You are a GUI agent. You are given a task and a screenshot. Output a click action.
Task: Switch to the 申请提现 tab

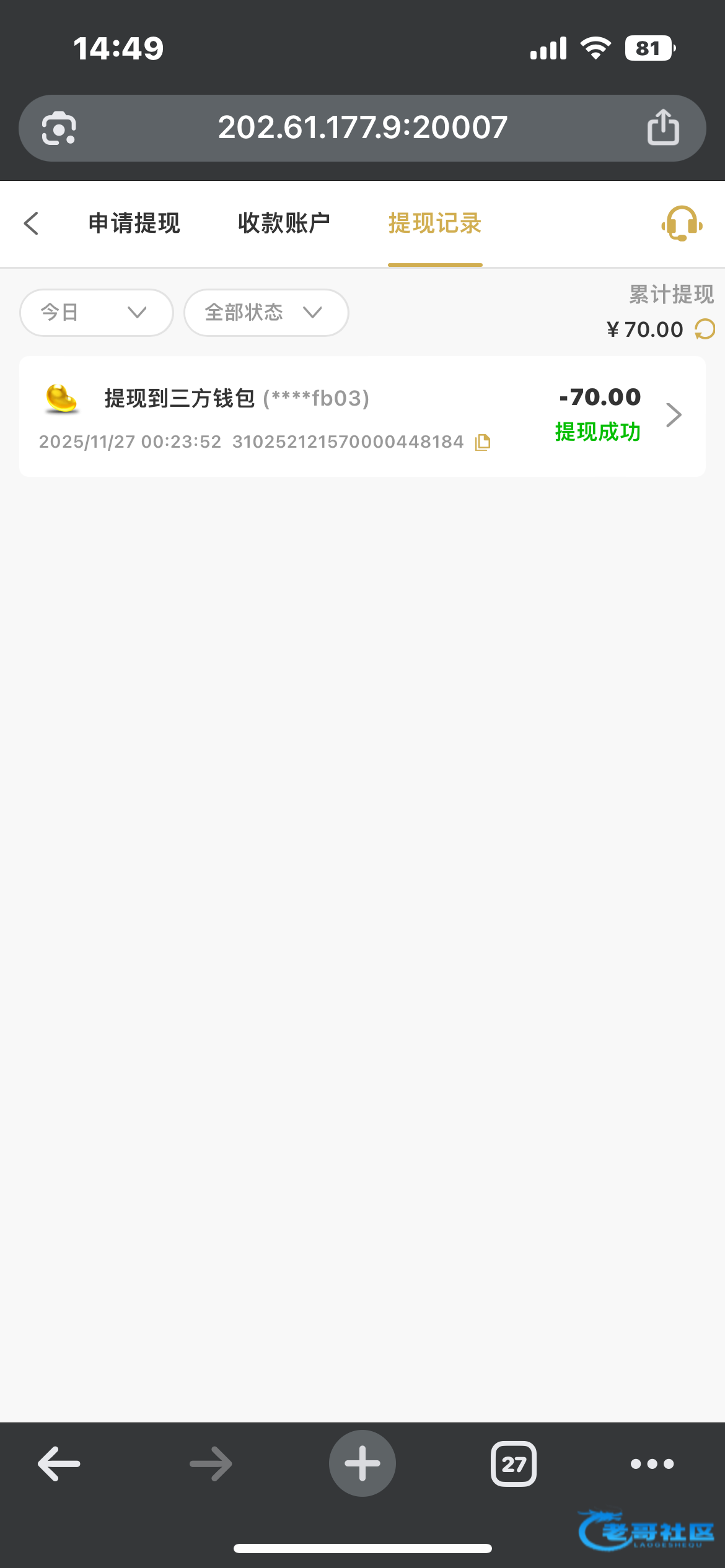coord(134,224)
